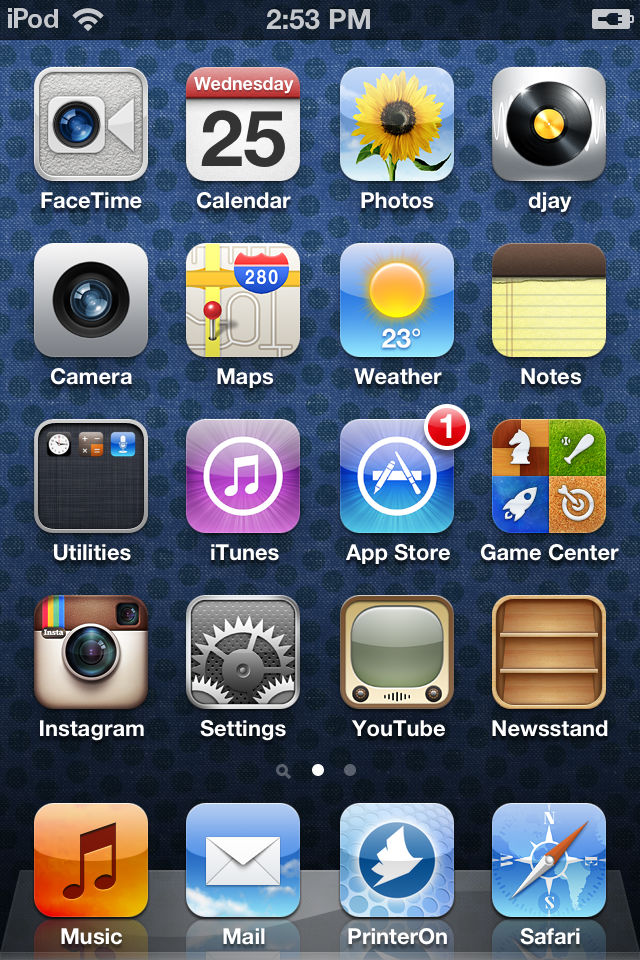640x960 pixels.
Task: Open the Utilities folder
Action: [x=91, y=476]
